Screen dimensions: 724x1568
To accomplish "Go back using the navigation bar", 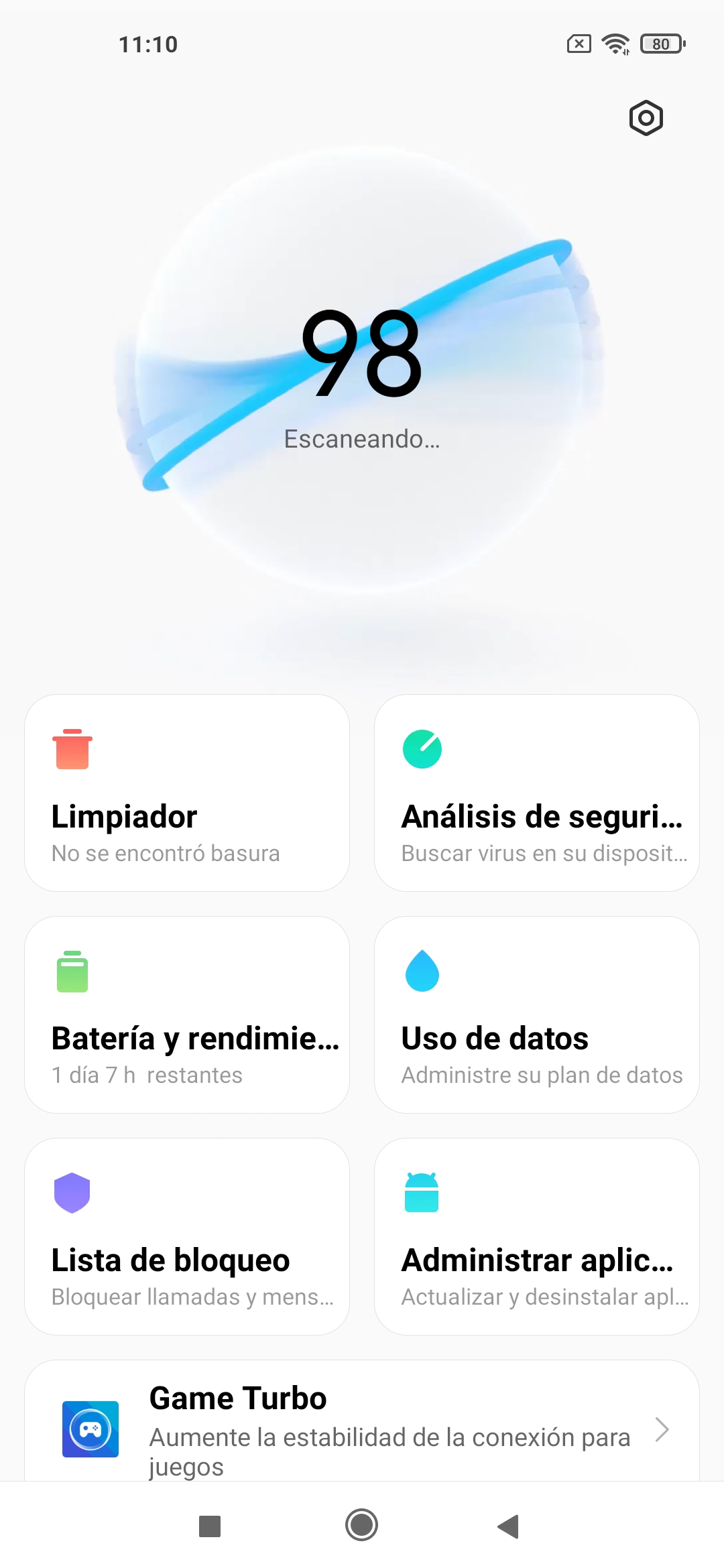I will [x=509, y=1526].
